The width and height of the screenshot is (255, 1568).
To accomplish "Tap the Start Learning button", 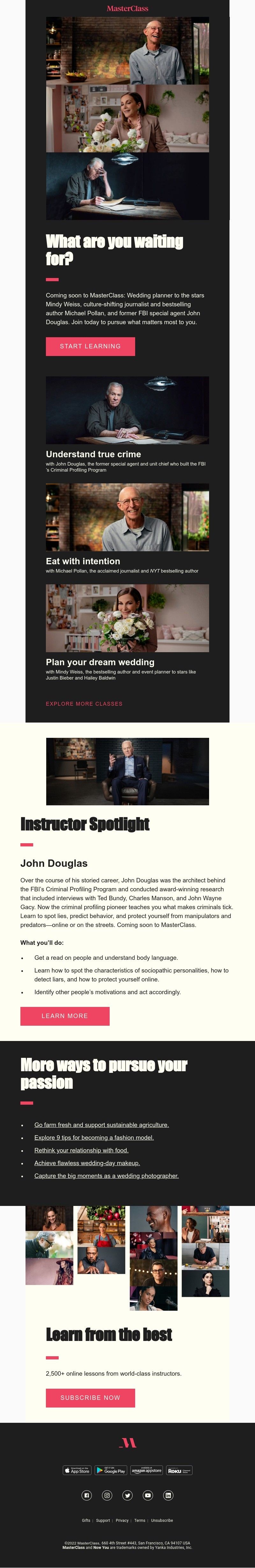I will click(x=90, y=346).
